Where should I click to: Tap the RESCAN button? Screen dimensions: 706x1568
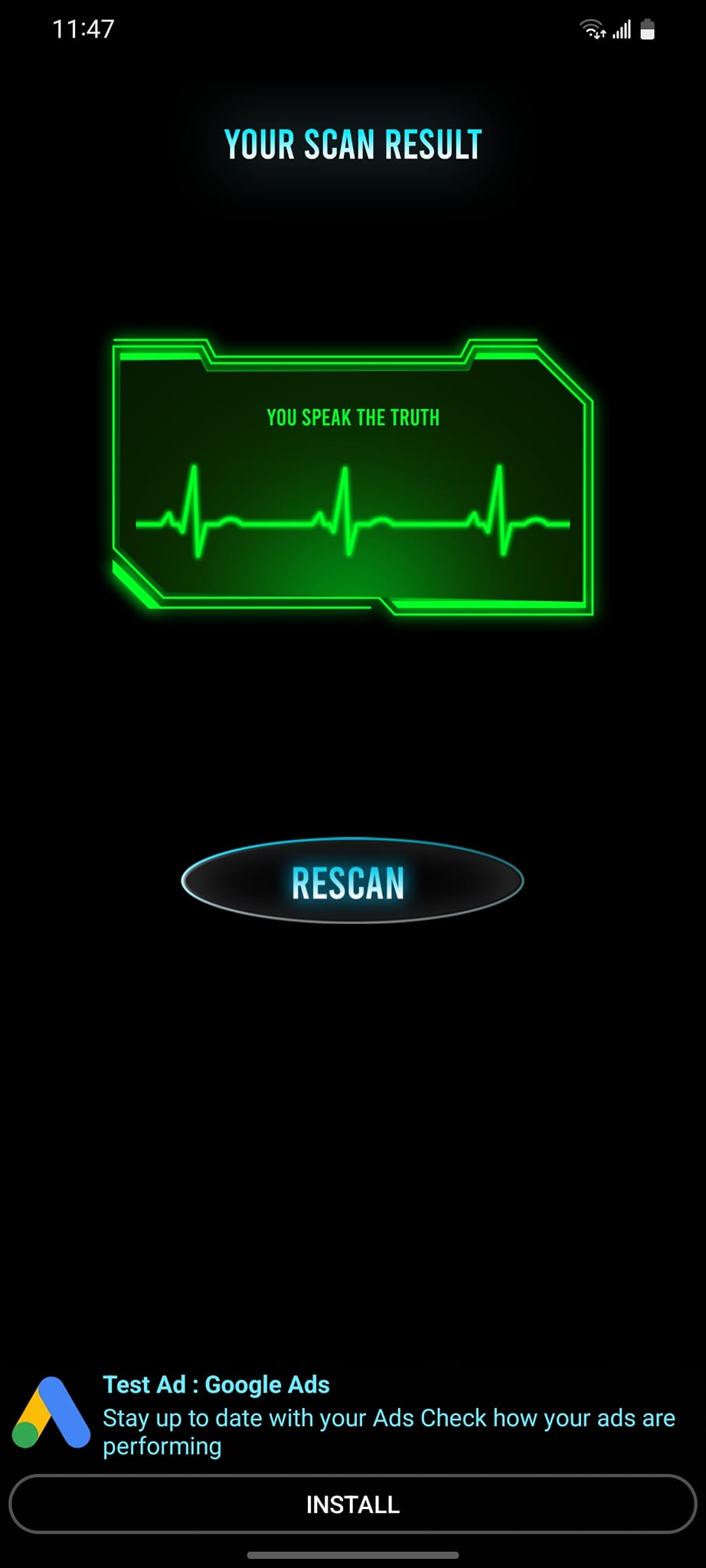point(351,882)
